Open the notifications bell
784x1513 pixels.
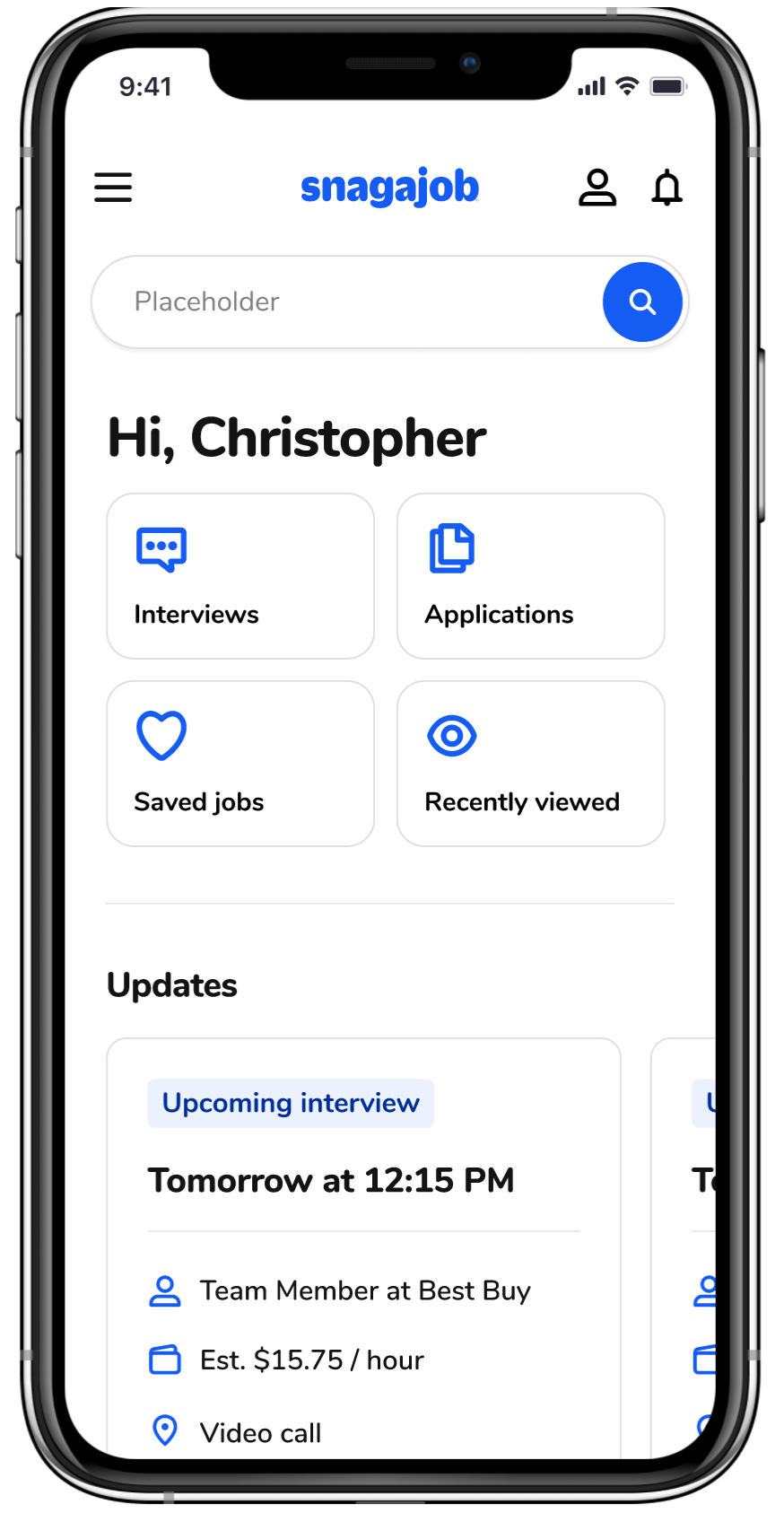click(666, 188)
